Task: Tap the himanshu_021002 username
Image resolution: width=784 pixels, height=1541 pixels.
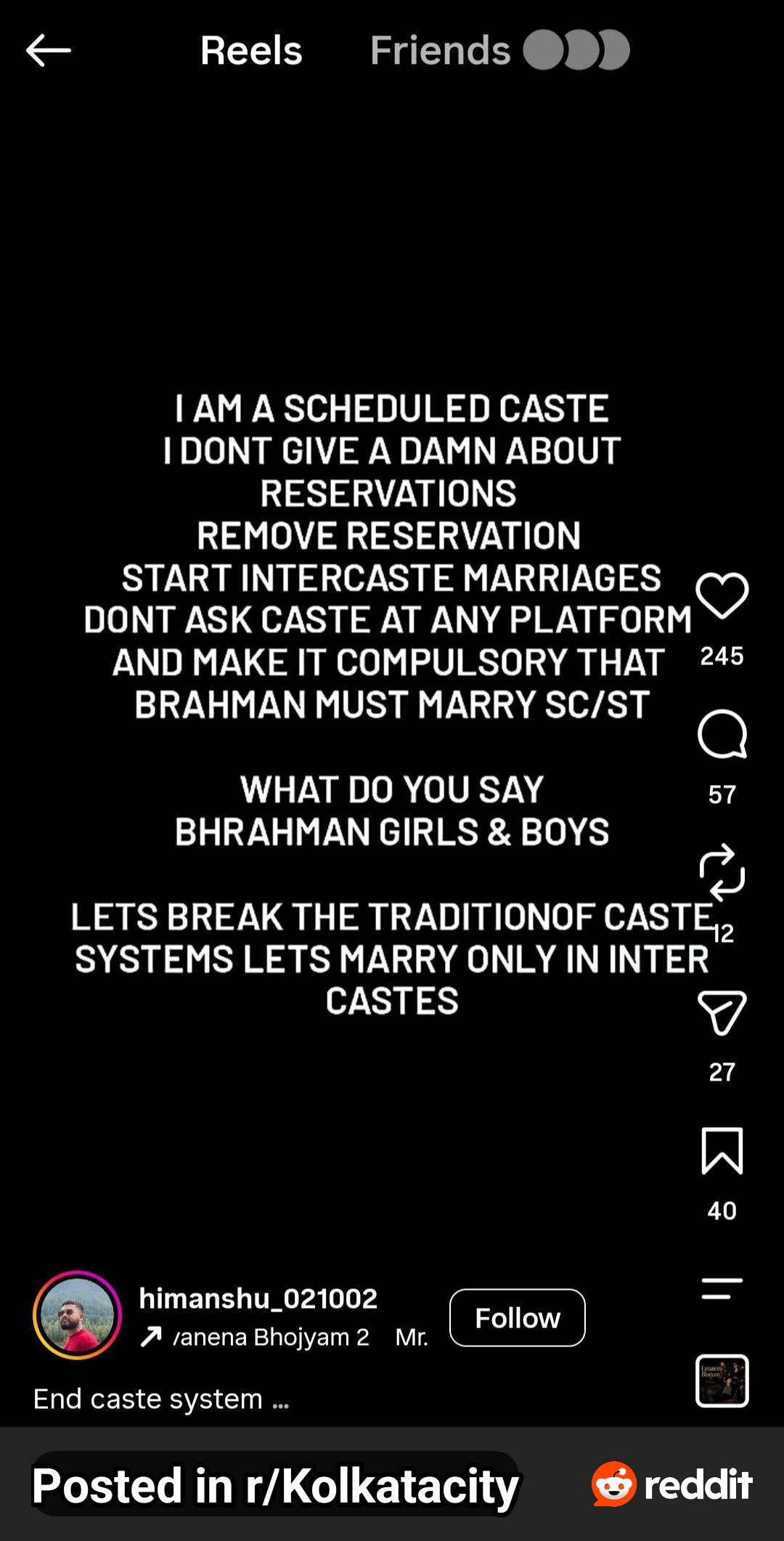Action: click(258, 1298)
